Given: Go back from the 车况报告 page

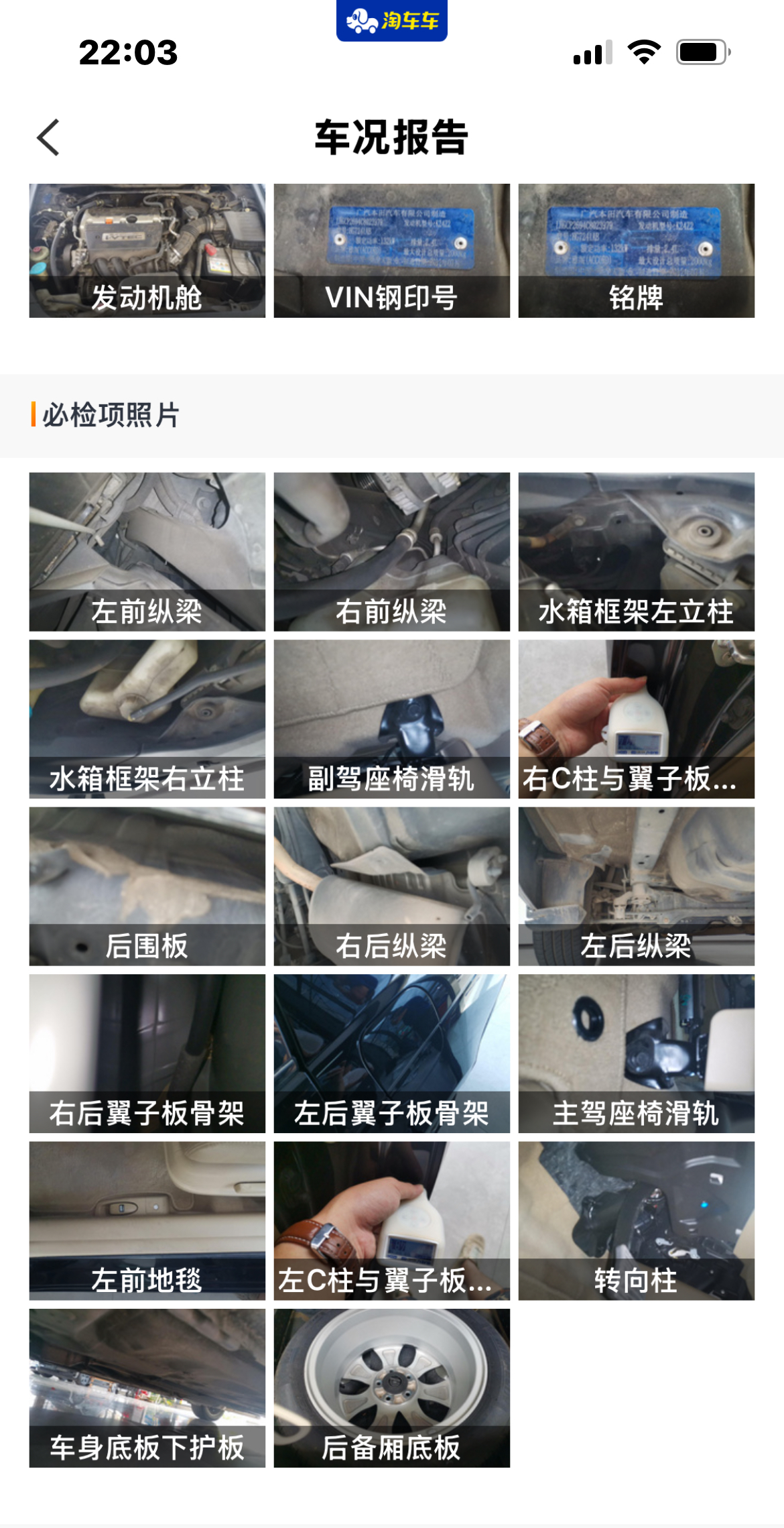Looking at the screenshot, I should point(48,137).
